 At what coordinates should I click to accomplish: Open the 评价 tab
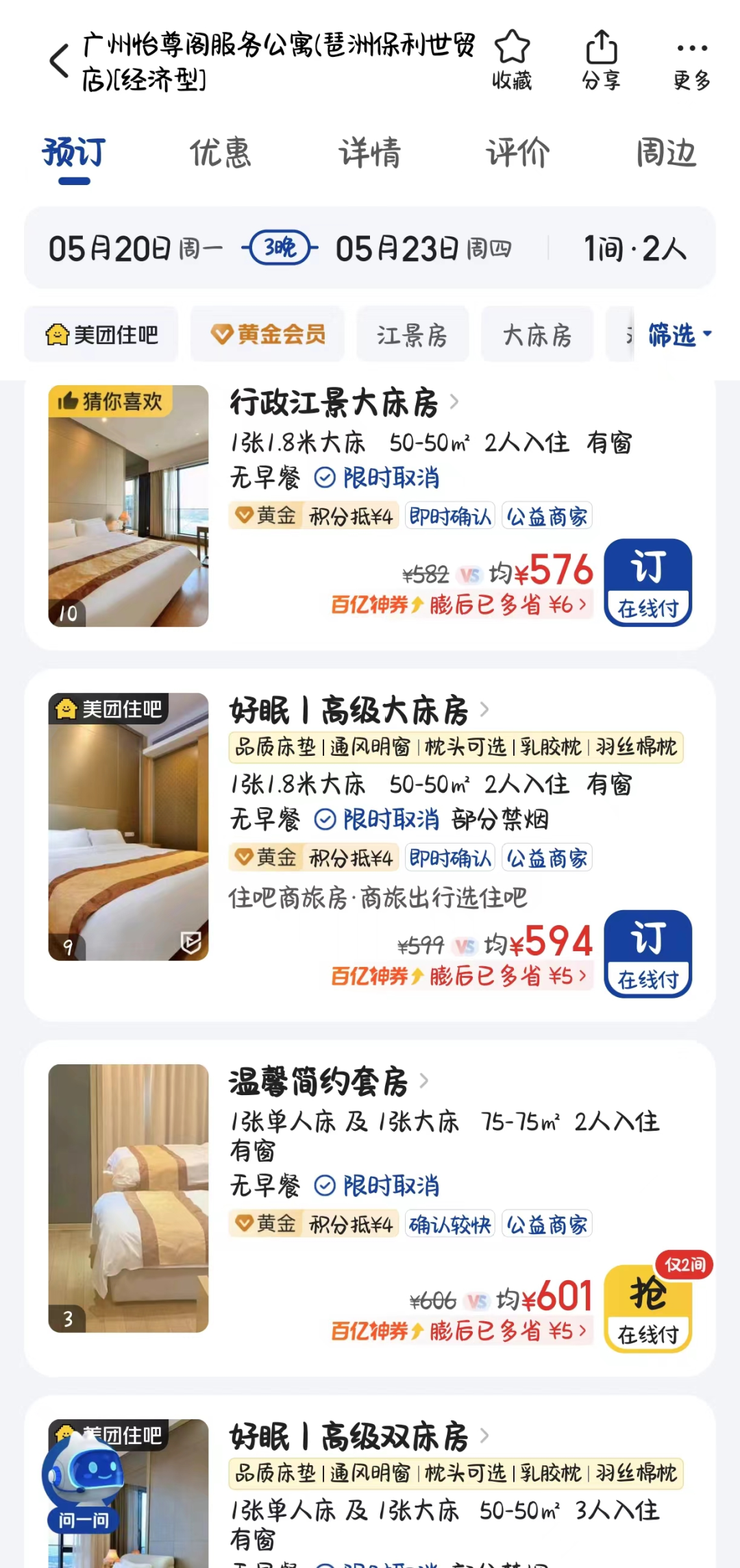tap(518, 152)
